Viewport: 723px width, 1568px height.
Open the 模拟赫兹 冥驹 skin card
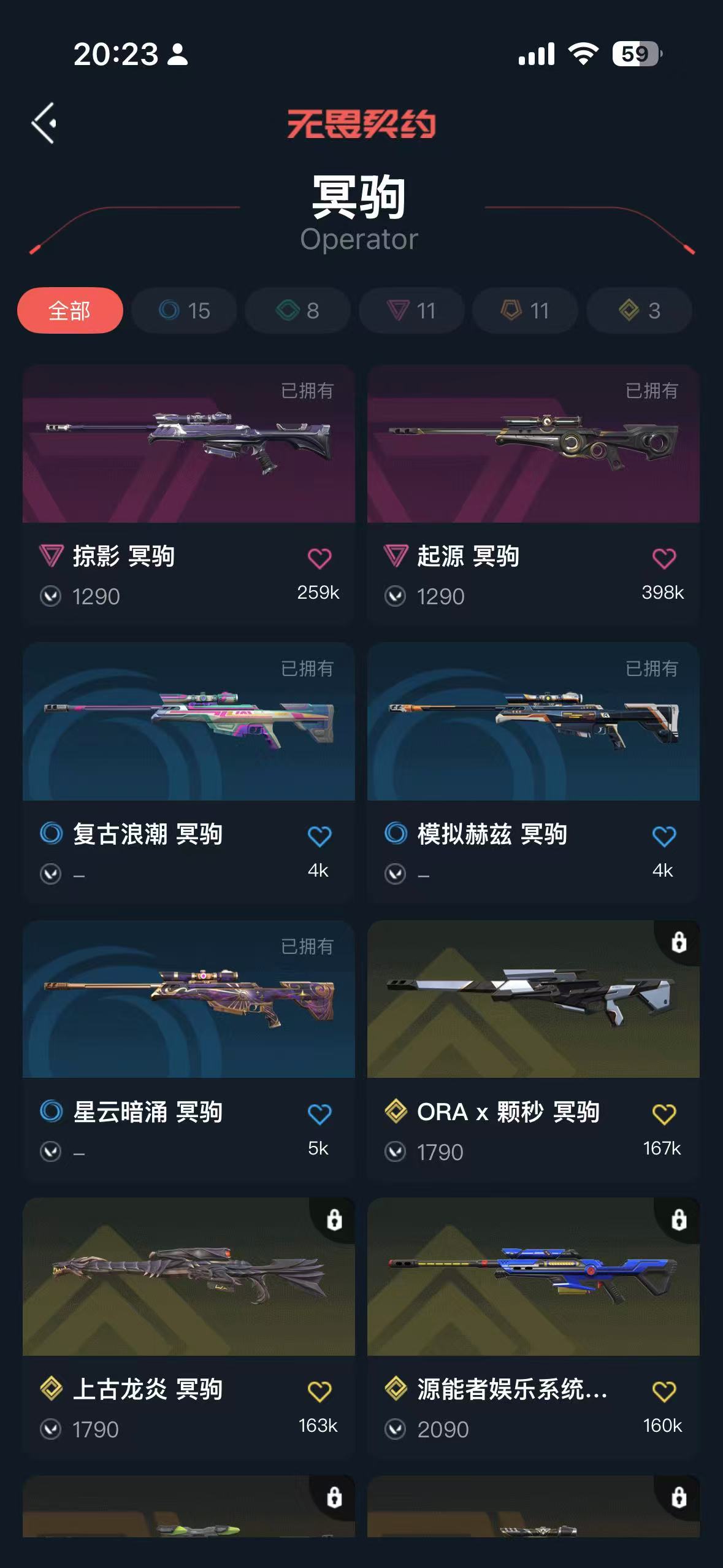(533, 722)
